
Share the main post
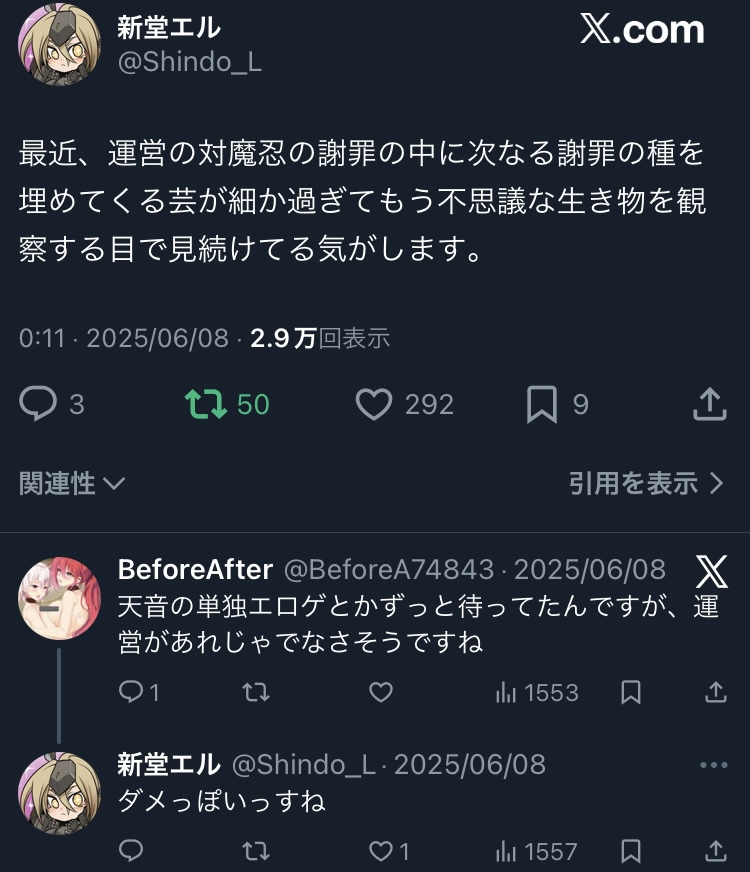pos(708,404)
